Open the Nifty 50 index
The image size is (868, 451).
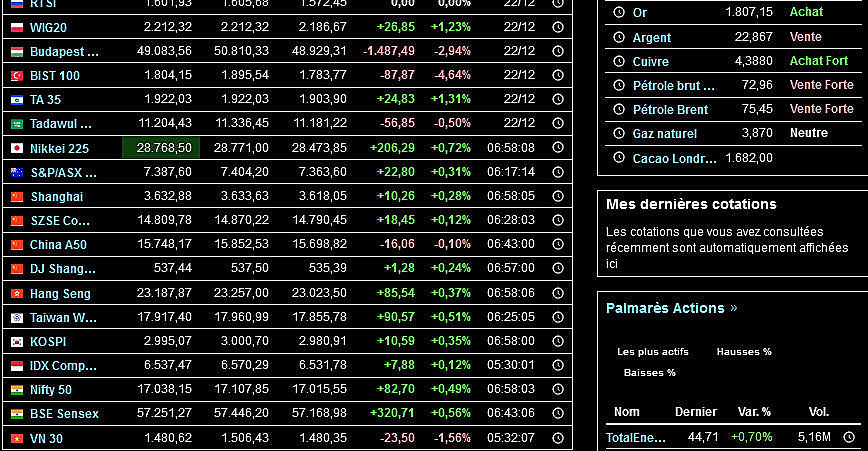51,389
